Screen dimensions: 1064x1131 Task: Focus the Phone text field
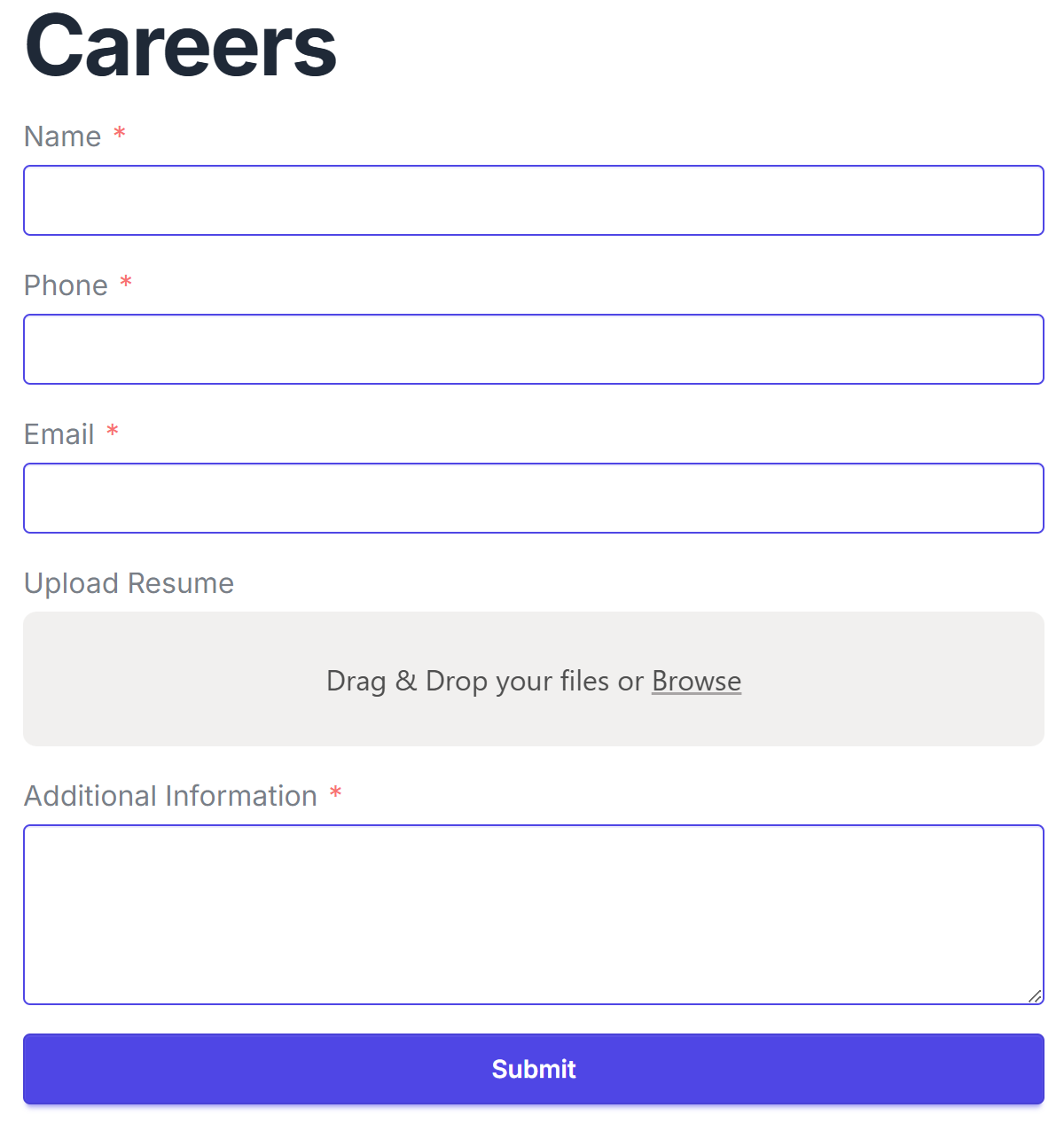click(533, 349)
